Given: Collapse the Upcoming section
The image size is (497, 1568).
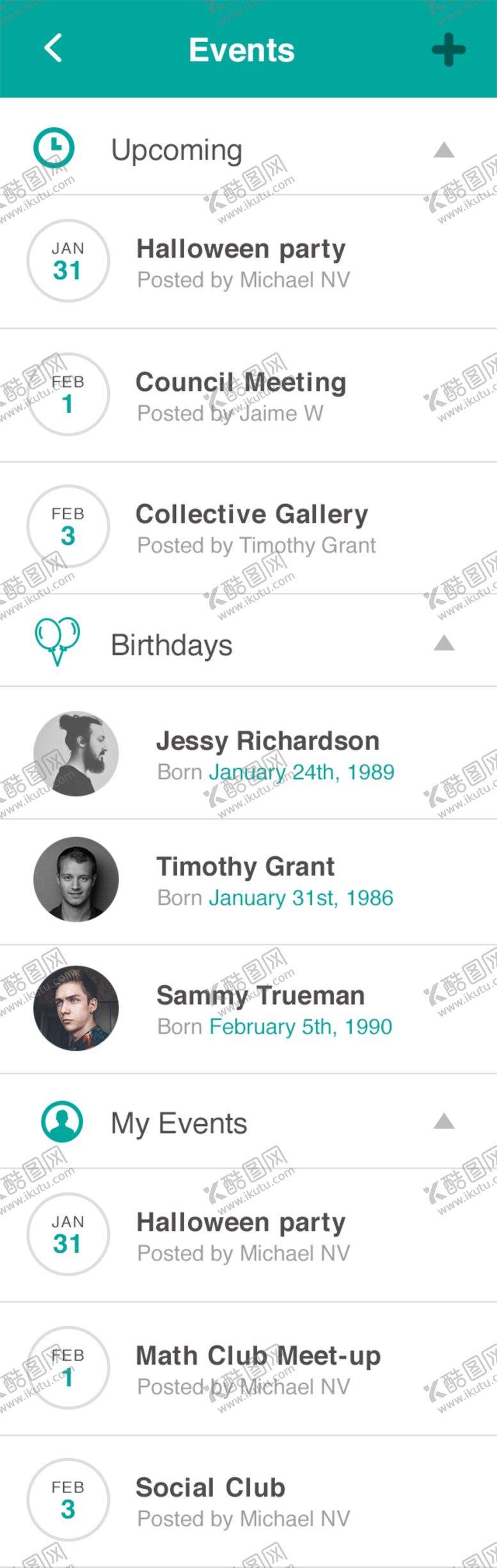Looking at the screenshot, I should (444, 150).
